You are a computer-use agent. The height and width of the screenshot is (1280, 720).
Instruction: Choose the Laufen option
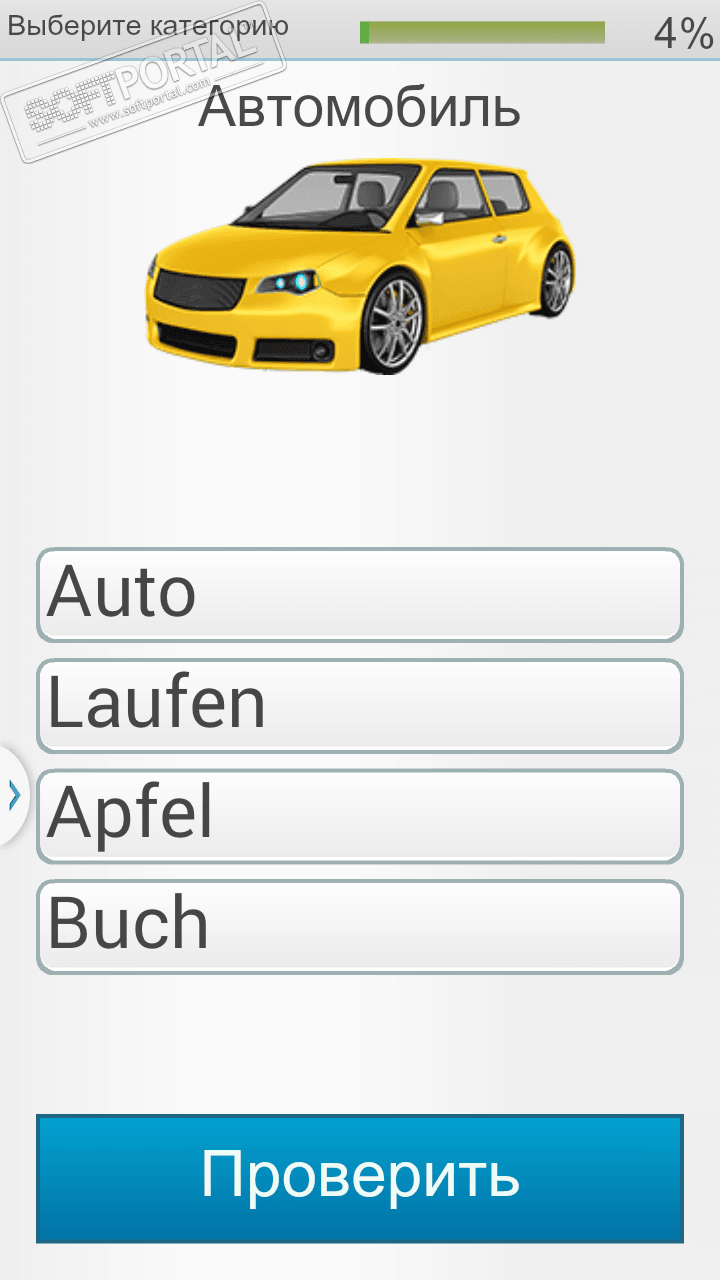click(360, 705)
